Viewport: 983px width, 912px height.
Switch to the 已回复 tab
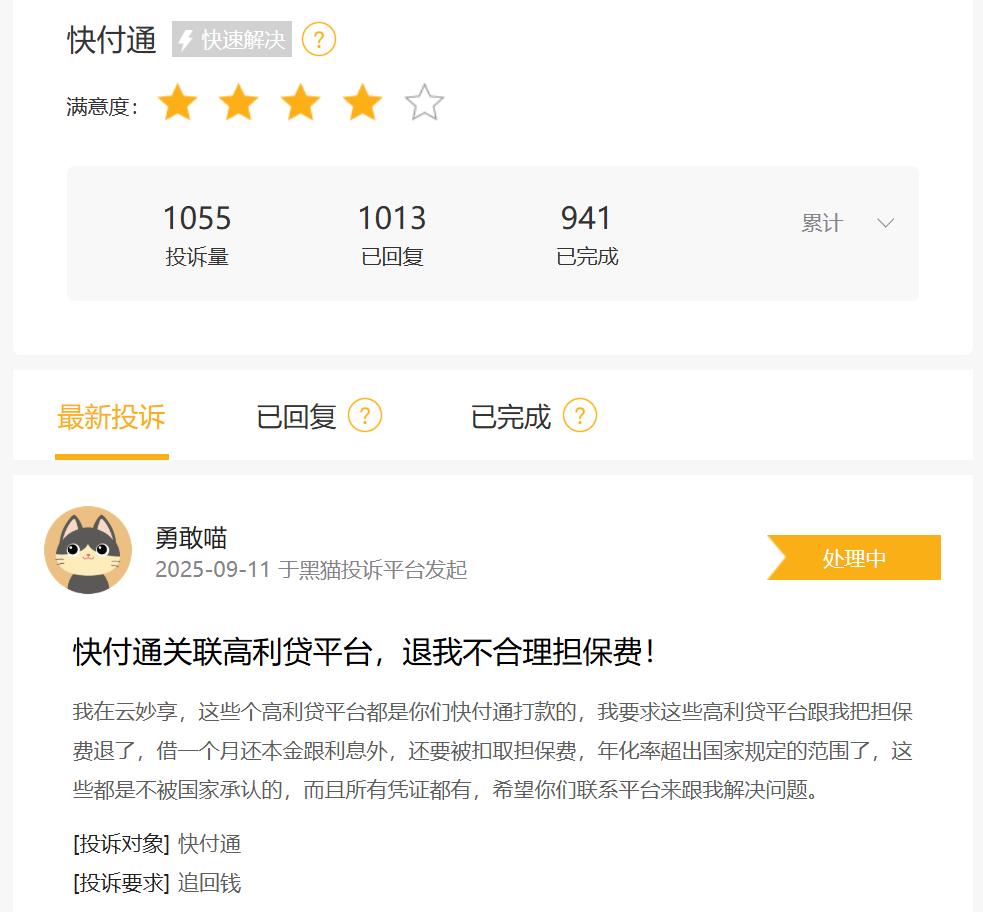pos(296,417)
